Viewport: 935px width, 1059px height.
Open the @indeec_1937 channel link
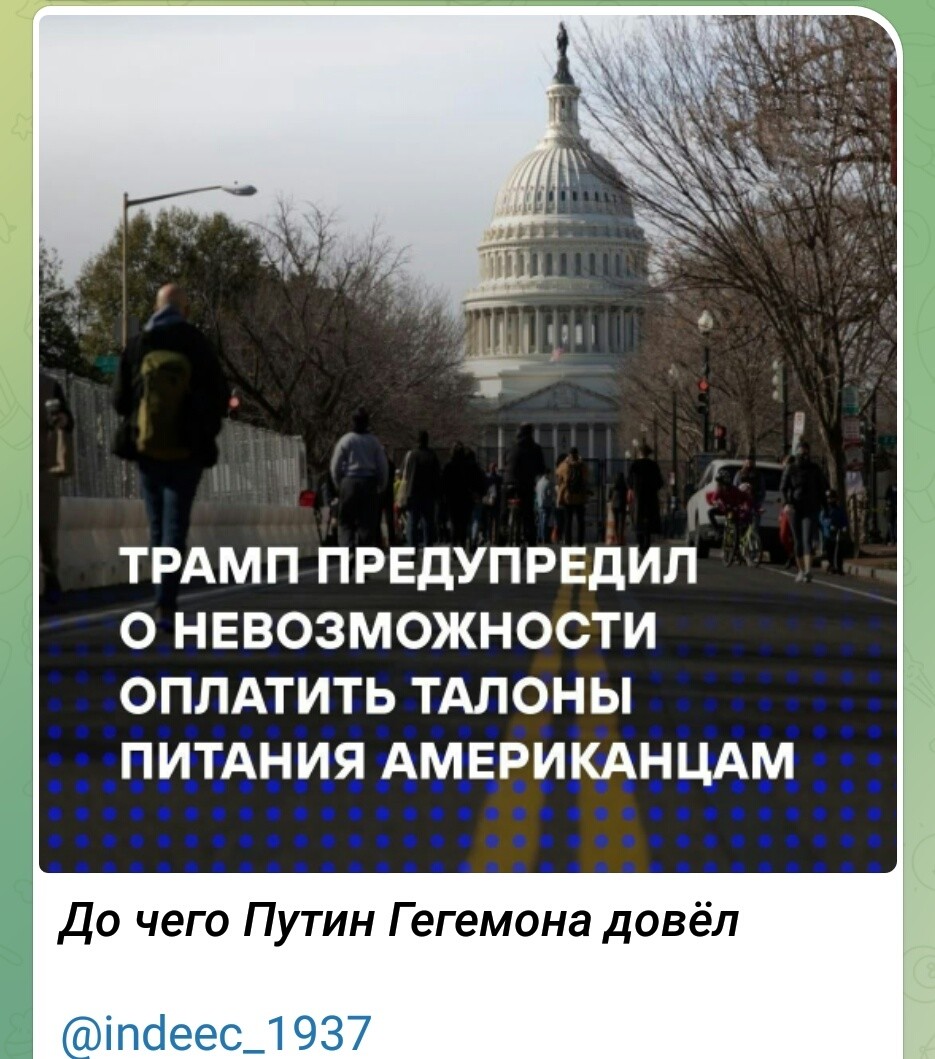click(218, 1032)
